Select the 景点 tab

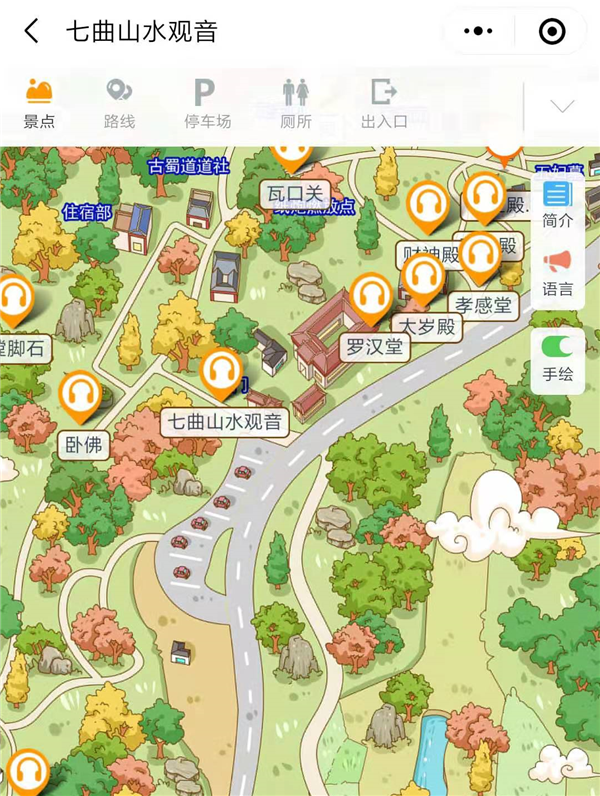(38, 104)
